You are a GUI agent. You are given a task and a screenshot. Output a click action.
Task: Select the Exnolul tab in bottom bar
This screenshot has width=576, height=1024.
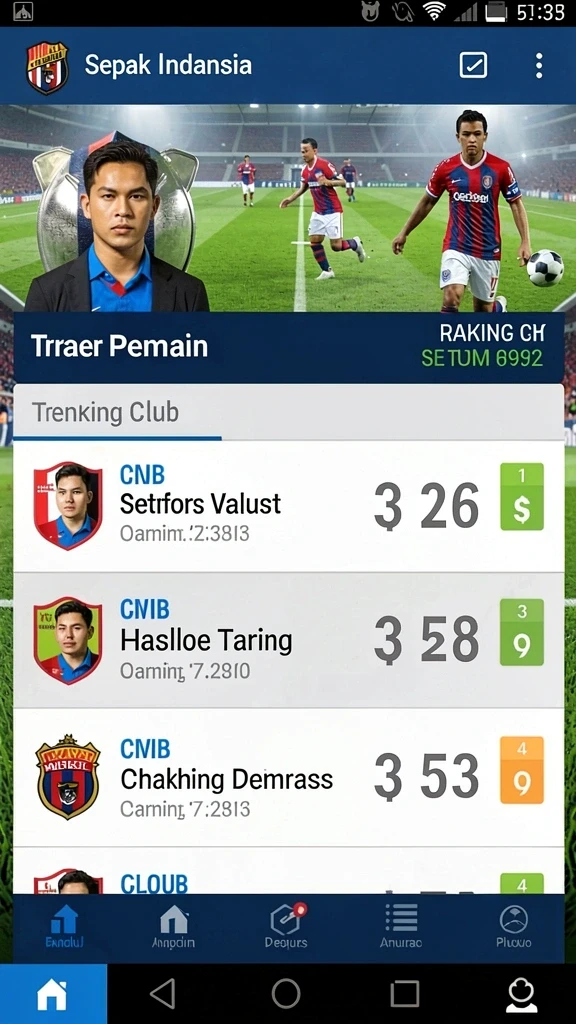pyautogui.click(x=64, y=927)
